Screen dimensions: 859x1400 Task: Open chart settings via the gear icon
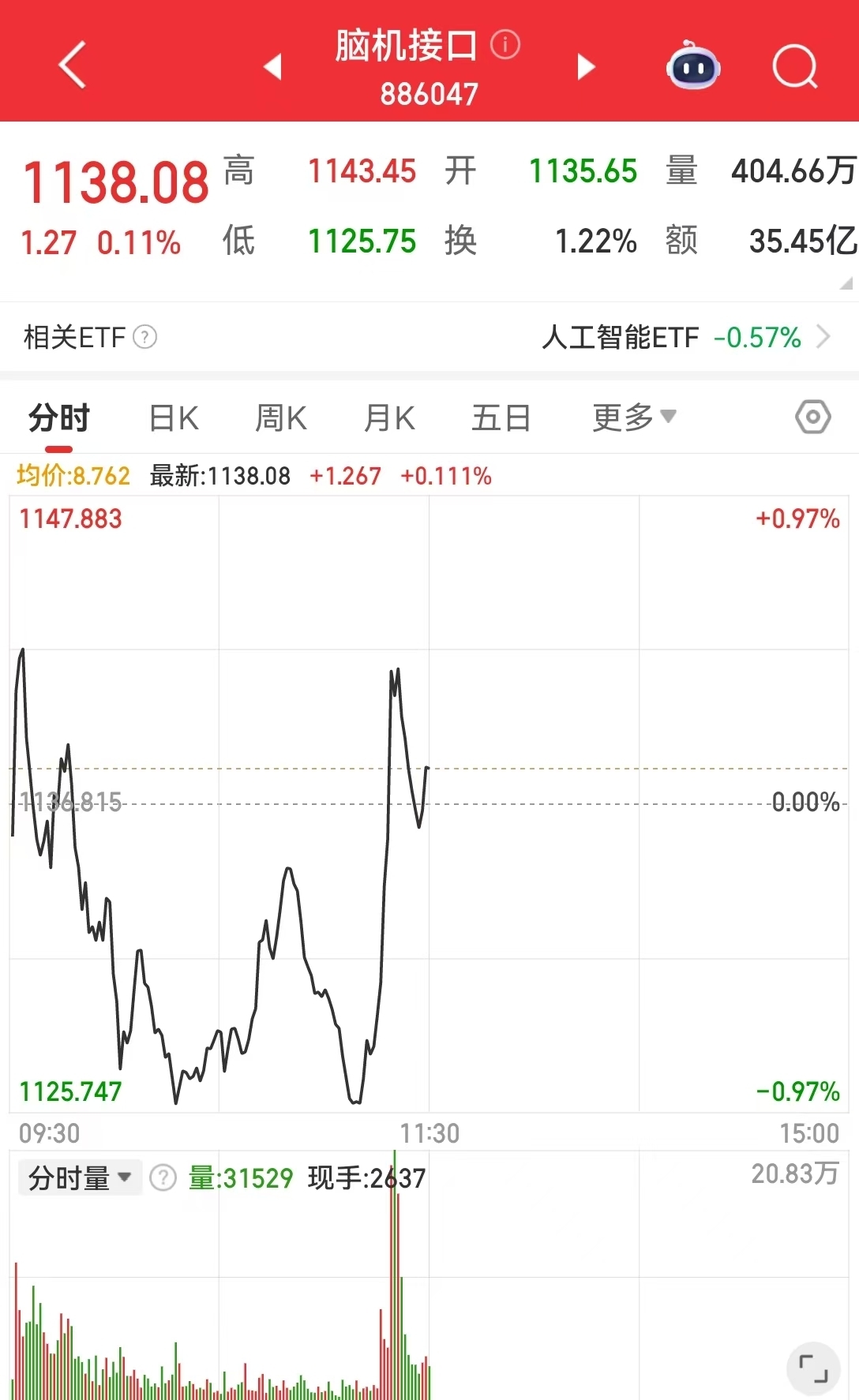(x=813, y=417)
